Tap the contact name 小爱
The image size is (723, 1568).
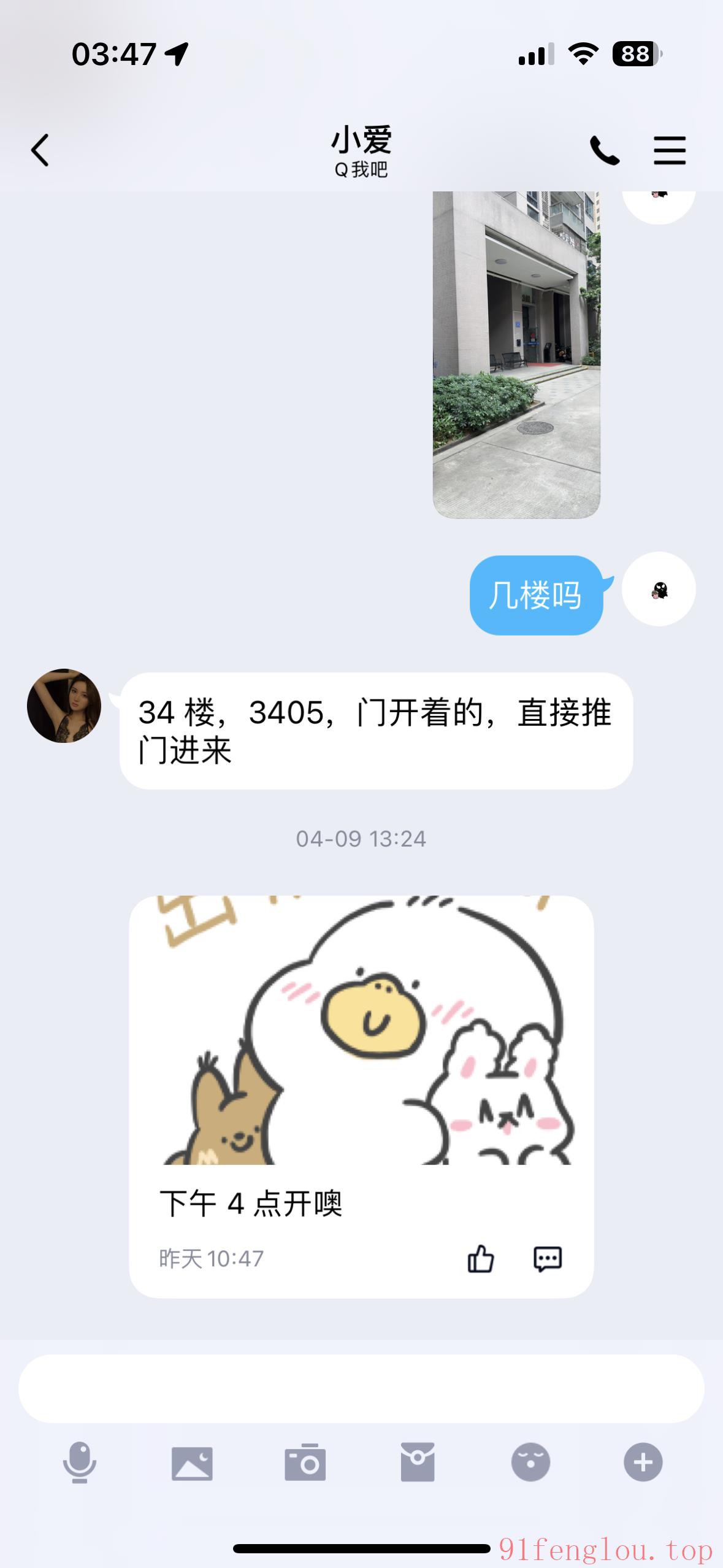click(361, 140)
